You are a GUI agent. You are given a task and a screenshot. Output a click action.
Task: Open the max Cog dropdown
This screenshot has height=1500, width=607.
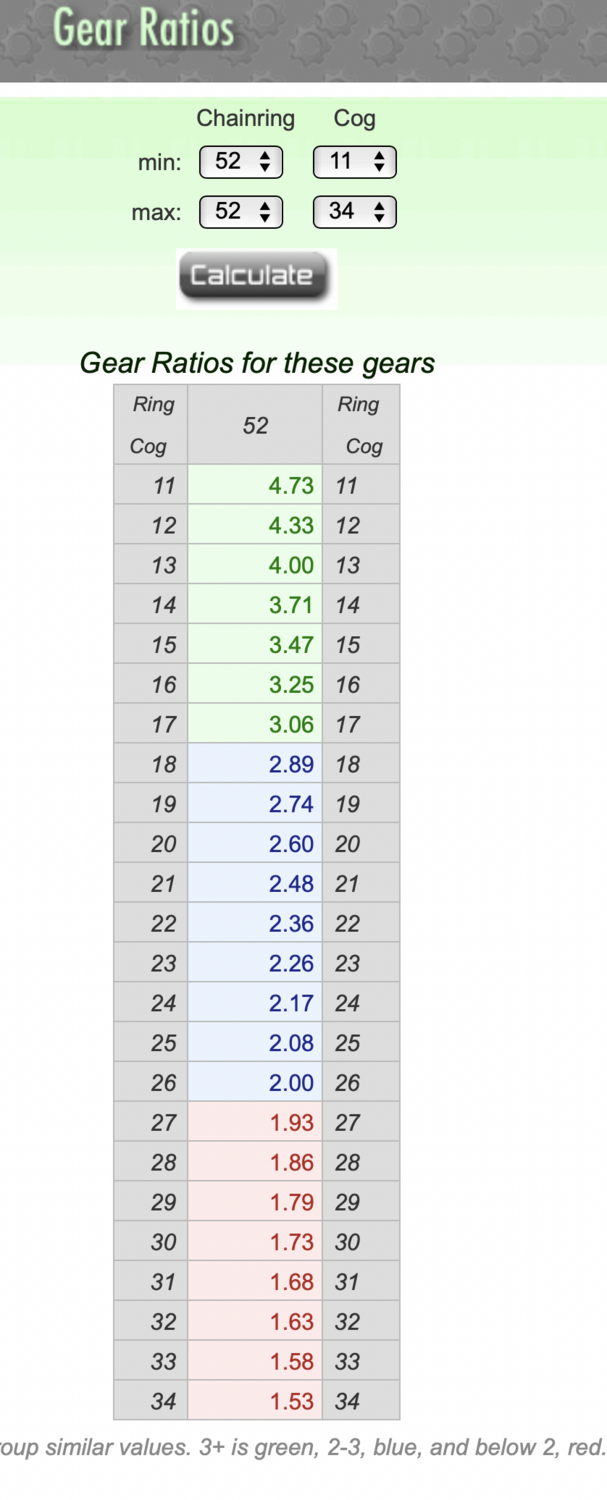click(354, 211)
